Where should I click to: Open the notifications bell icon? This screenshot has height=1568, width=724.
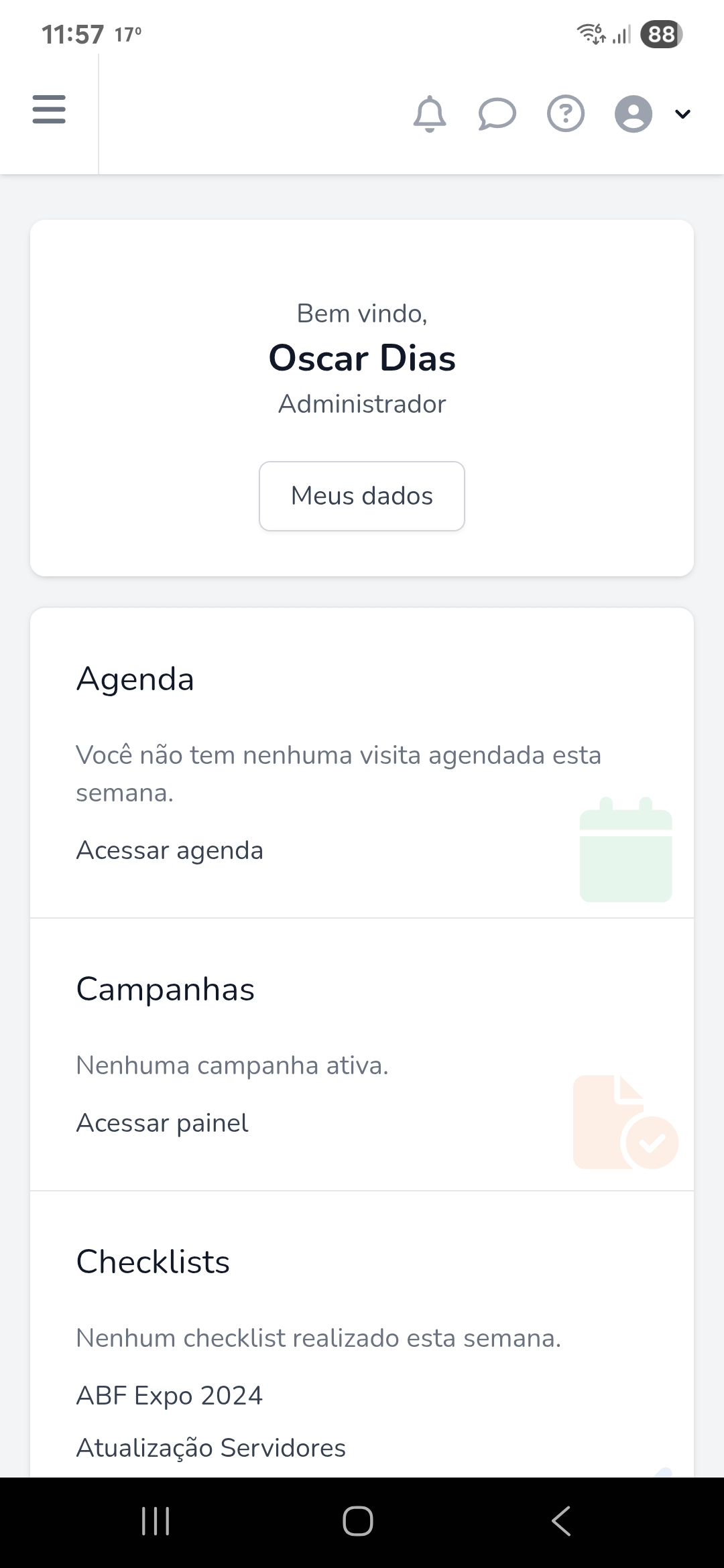coord(430,113)
